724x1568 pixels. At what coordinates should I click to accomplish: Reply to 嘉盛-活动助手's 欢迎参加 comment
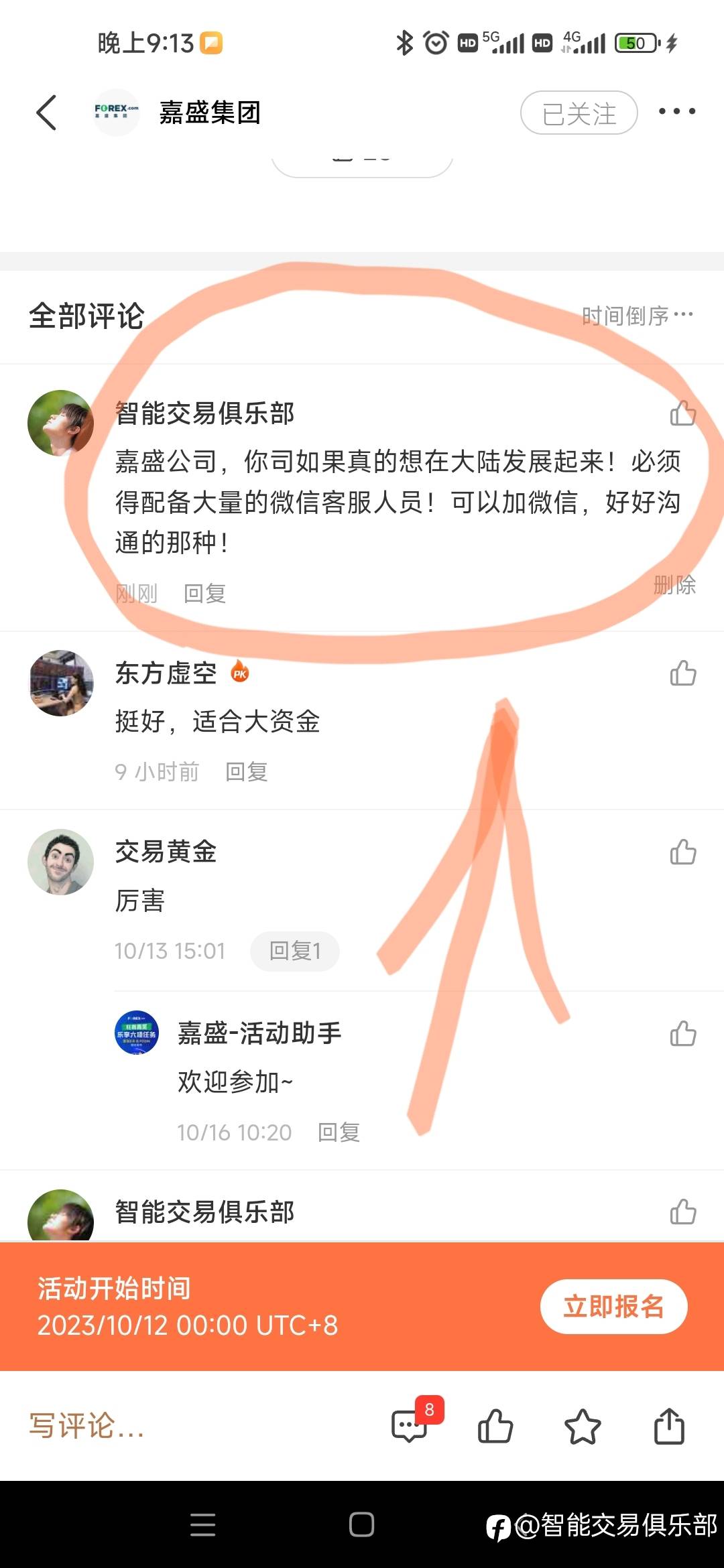point(339,1132)
